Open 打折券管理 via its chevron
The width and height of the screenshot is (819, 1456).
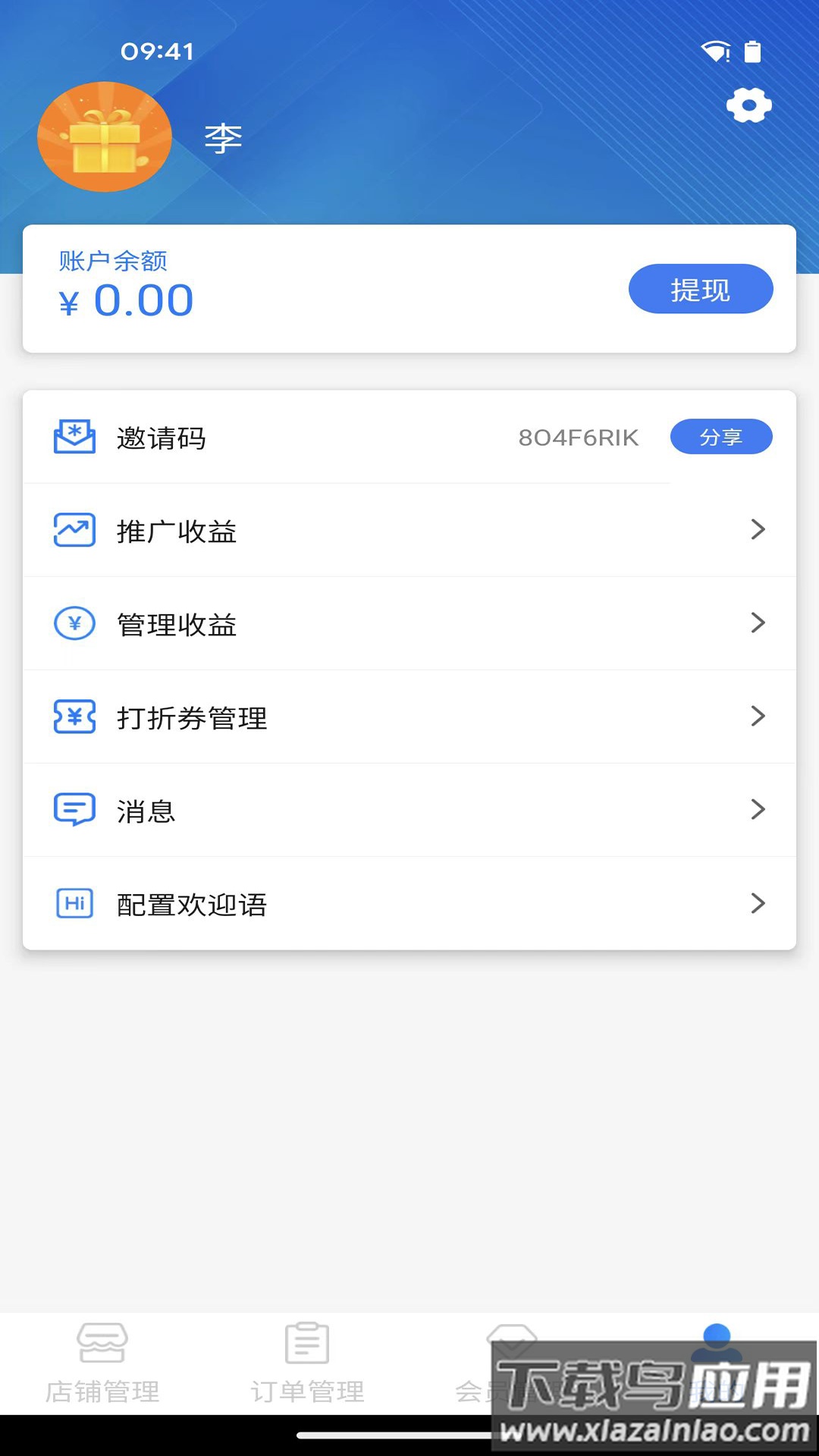[758, 717]
